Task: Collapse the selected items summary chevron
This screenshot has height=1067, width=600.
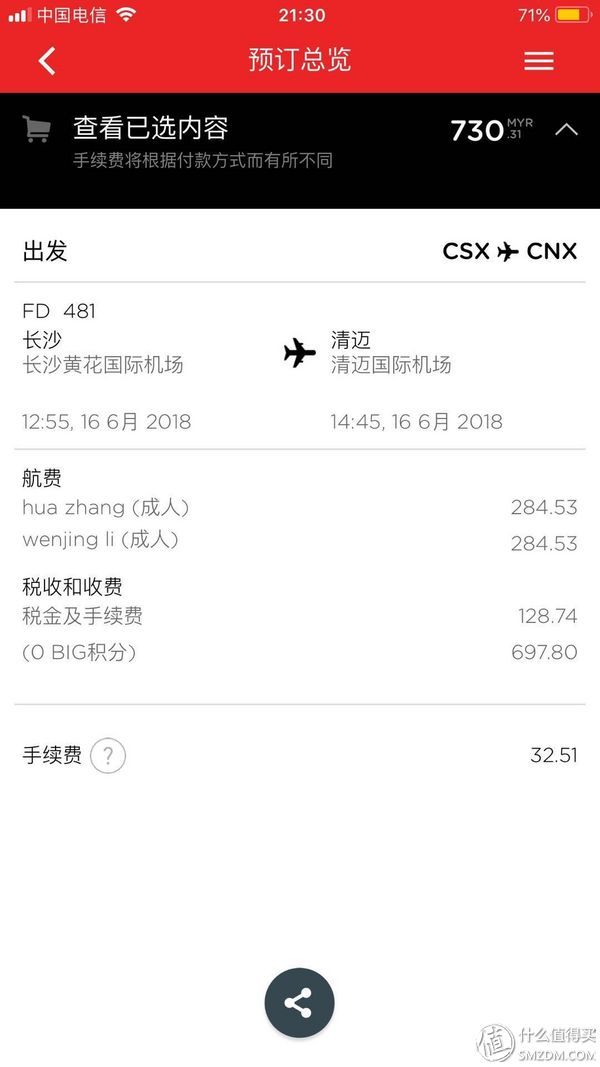Action: [566, 129]
